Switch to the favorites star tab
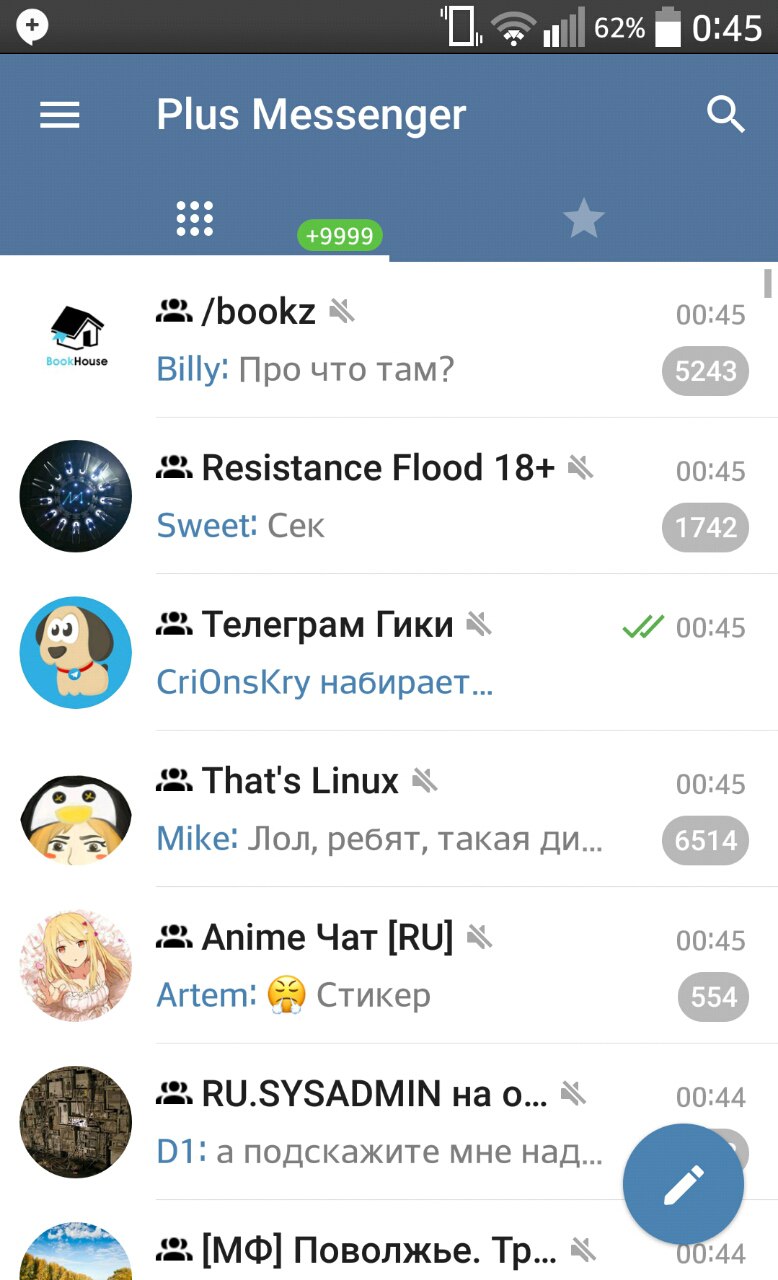Screen dimensions: 778x1280 coord(583,218)
